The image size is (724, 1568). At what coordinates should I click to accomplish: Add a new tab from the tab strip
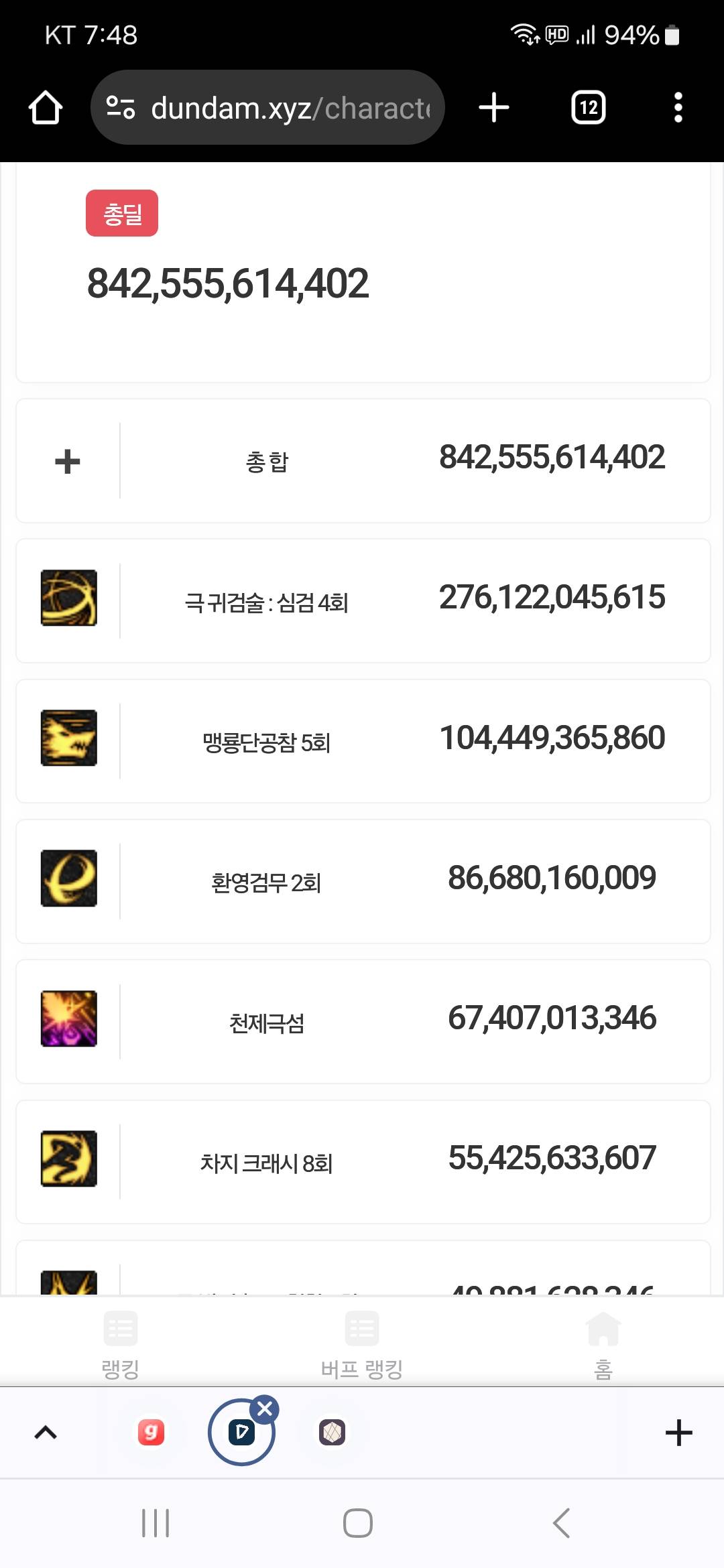pos(678,1433)
